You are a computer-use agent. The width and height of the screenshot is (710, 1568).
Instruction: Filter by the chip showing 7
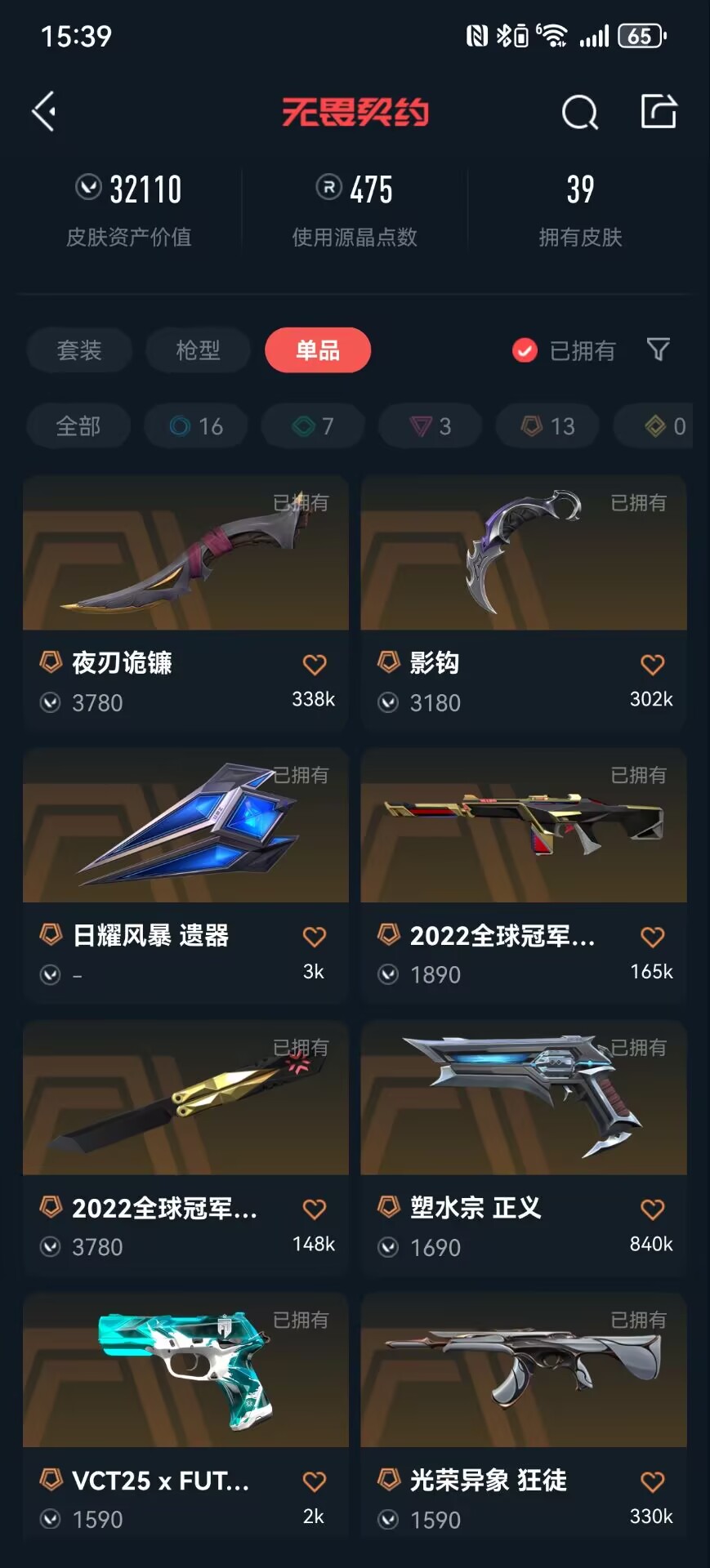(313, 425)
